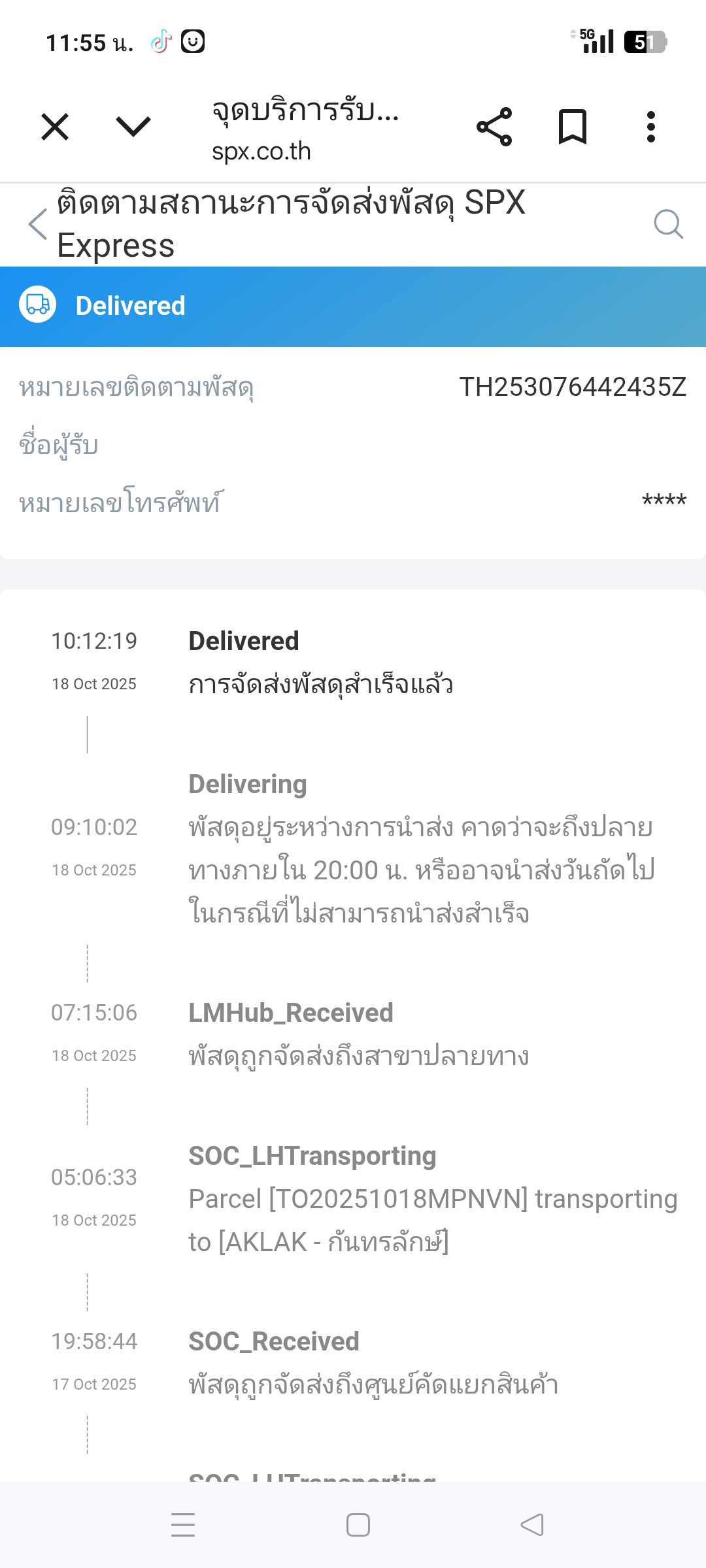Viewport: 706px width, 1568px height.
Task: Go back from the SPX Express tracking page
Action: point(38,224)
